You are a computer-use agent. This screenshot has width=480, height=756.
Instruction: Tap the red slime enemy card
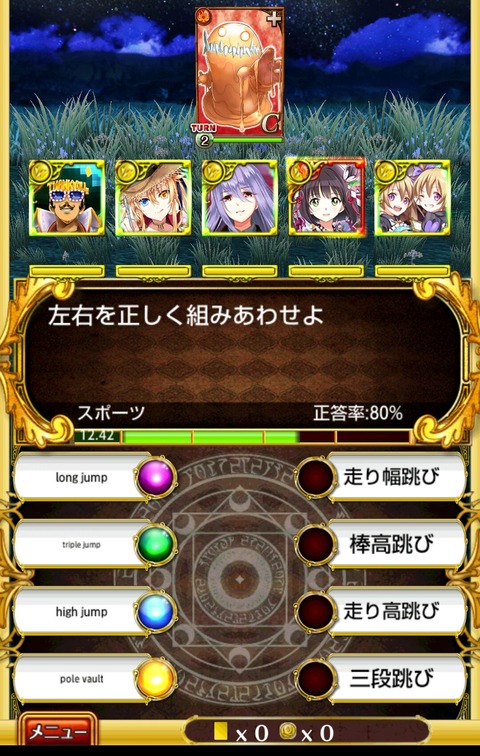(240, 71)
